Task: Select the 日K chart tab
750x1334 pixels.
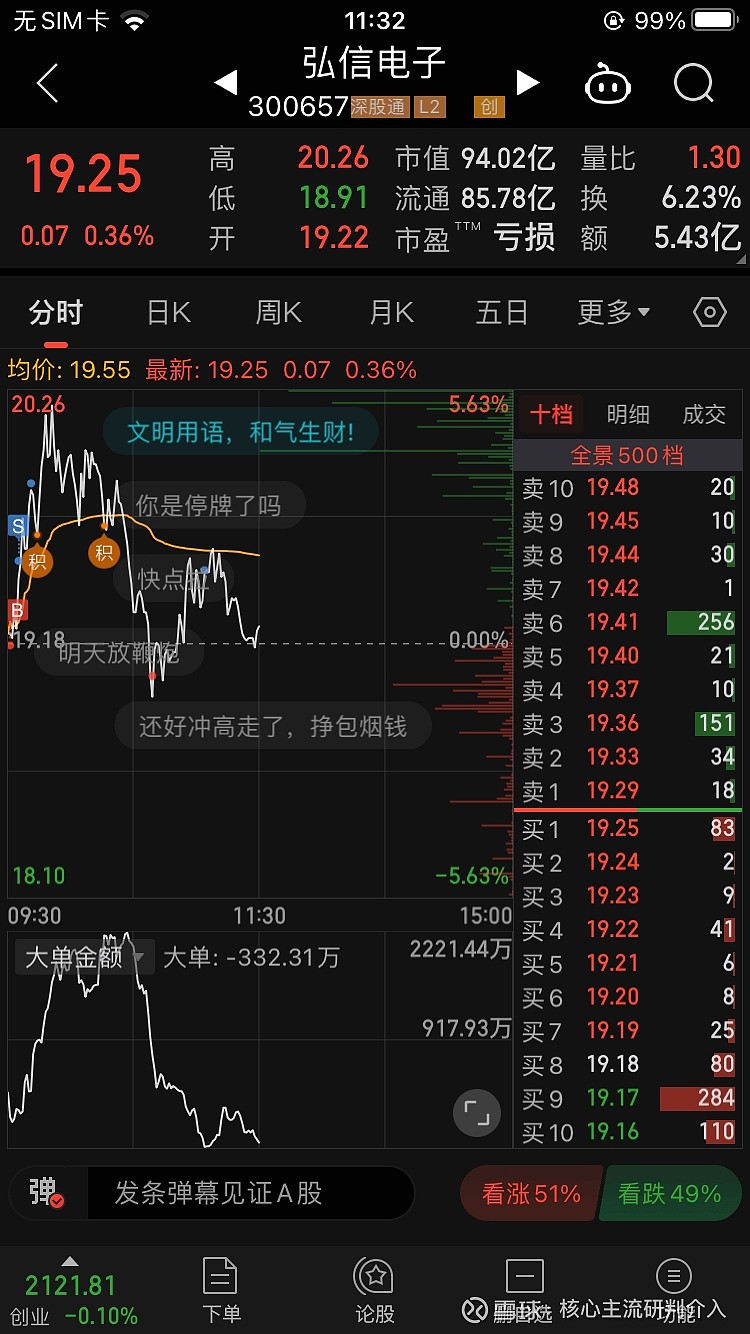Action: pos(168,313)
